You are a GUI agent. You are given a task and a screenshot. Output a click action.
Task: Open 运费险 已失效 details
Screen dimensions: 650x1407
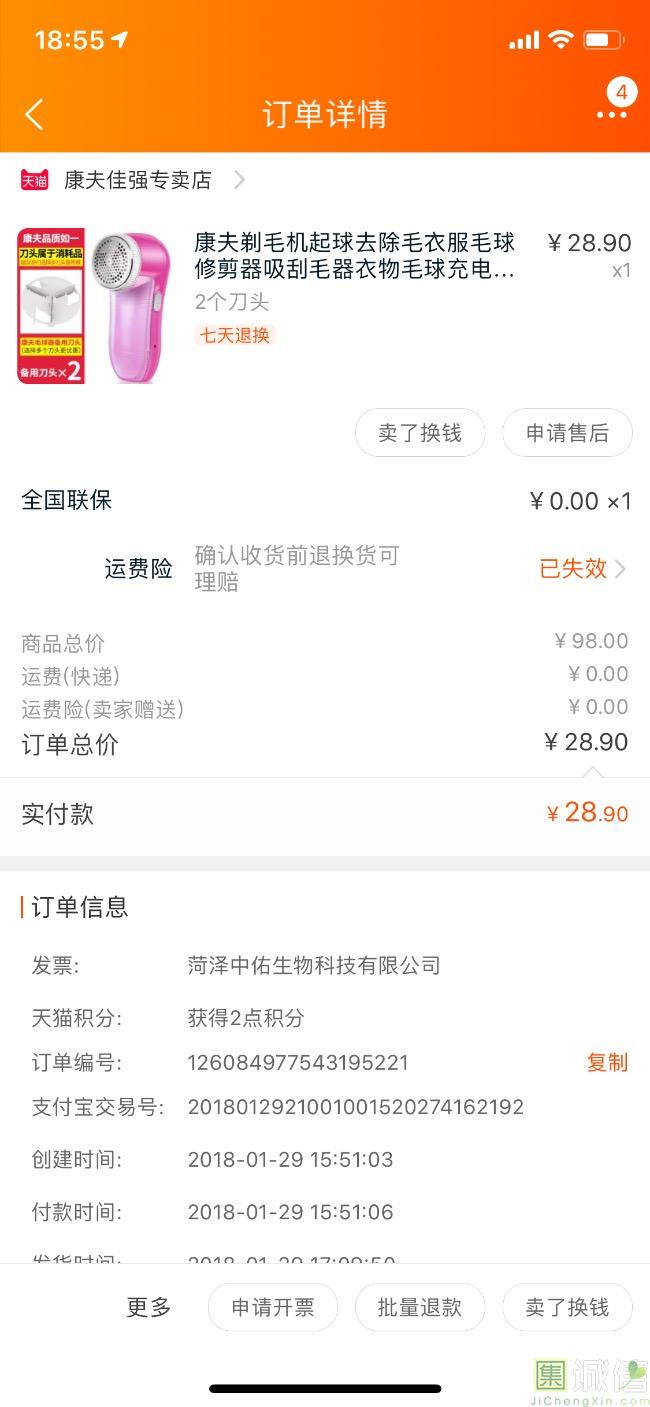coord(582,569)
